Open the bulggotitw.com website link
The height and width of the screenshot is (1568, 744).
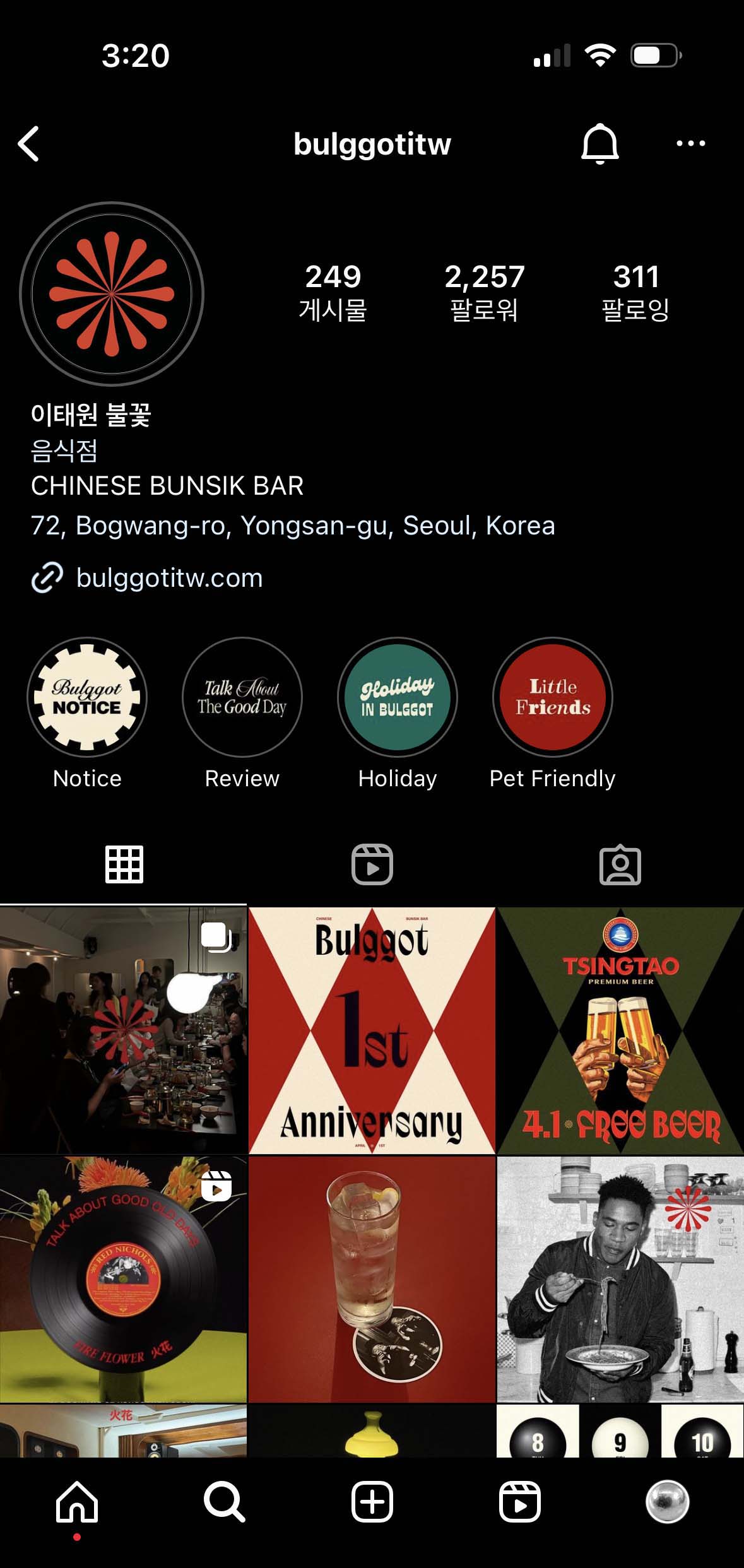(169, 578)
